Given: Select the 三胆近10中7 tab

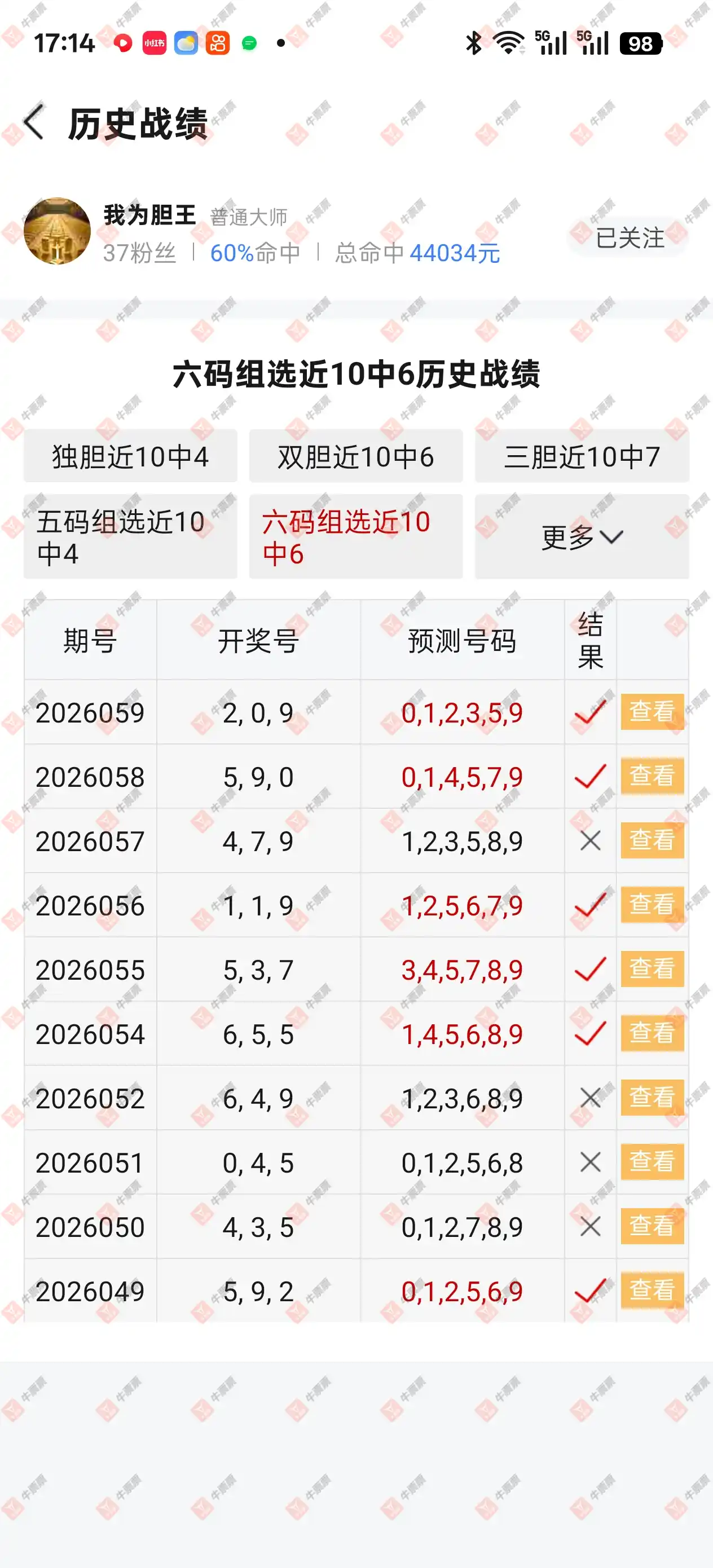Looking at the screenshot, I should [x=582, y=456].
